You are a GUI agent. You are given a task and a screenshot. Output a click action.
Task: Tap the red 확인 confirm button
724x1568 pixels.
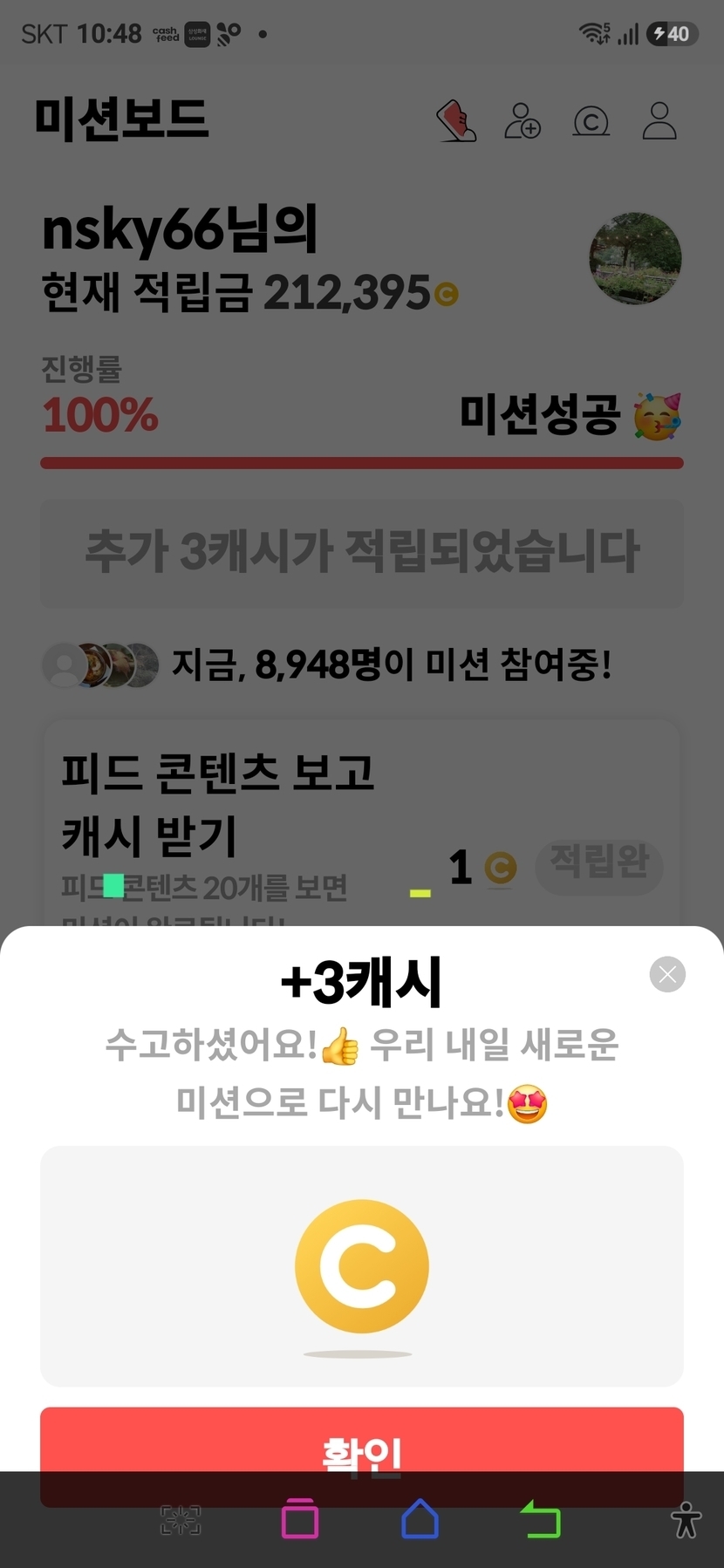(x=362, y=1456)
